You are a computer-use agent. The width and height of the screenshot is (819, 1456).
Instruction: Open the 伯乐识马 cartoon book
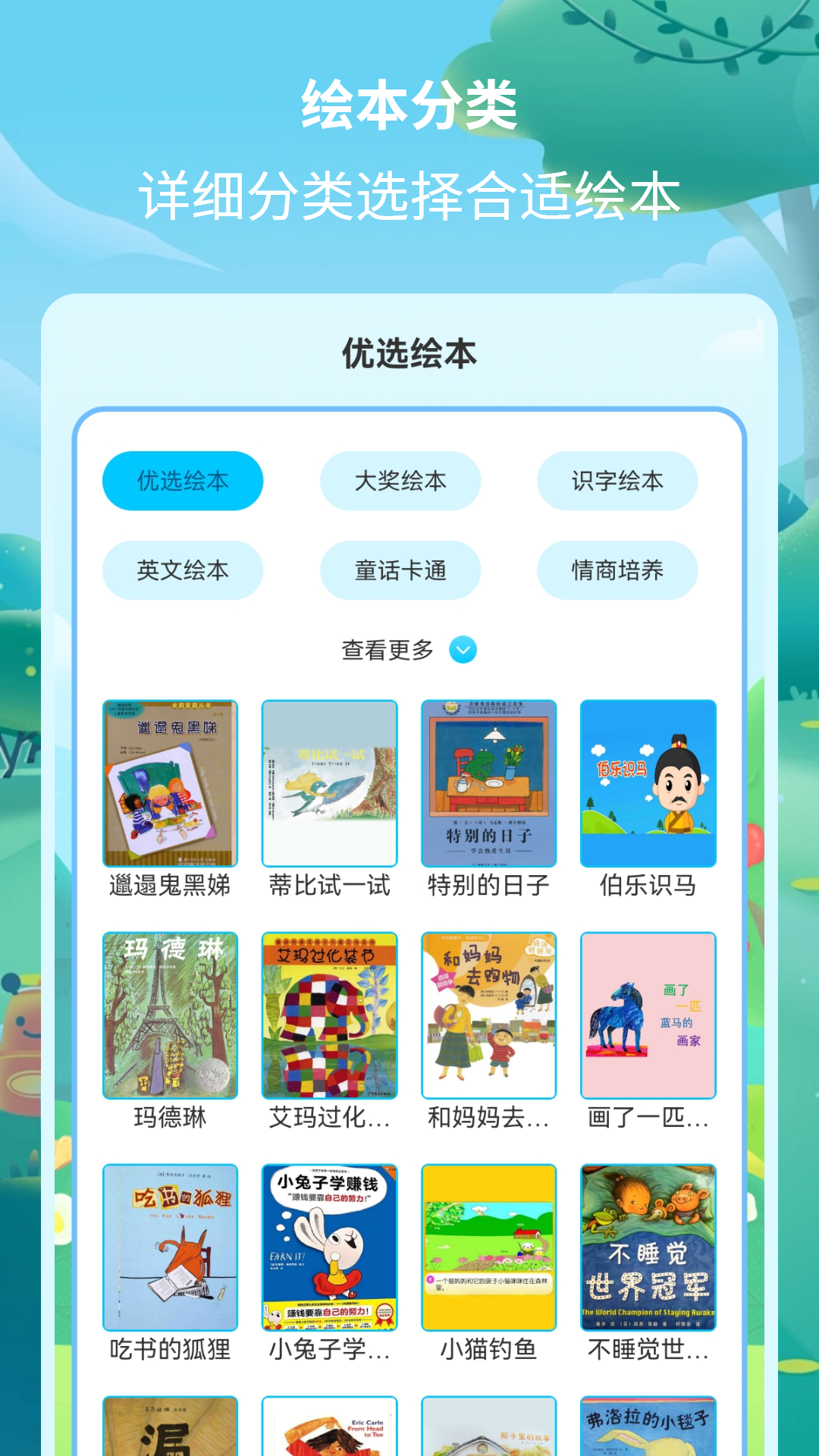(648, 785)
